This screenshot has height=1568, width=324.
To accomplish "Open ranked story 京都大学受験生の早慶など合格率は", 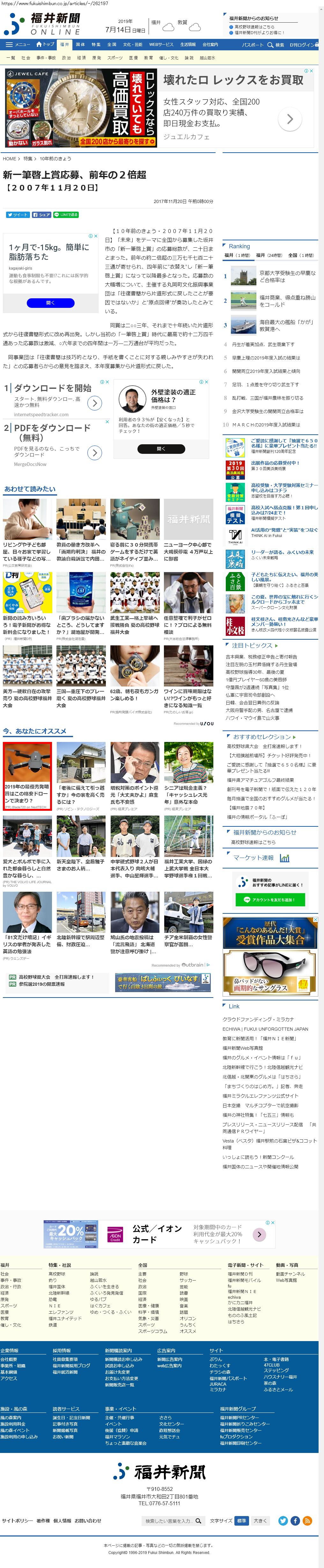I will point(287,276).
